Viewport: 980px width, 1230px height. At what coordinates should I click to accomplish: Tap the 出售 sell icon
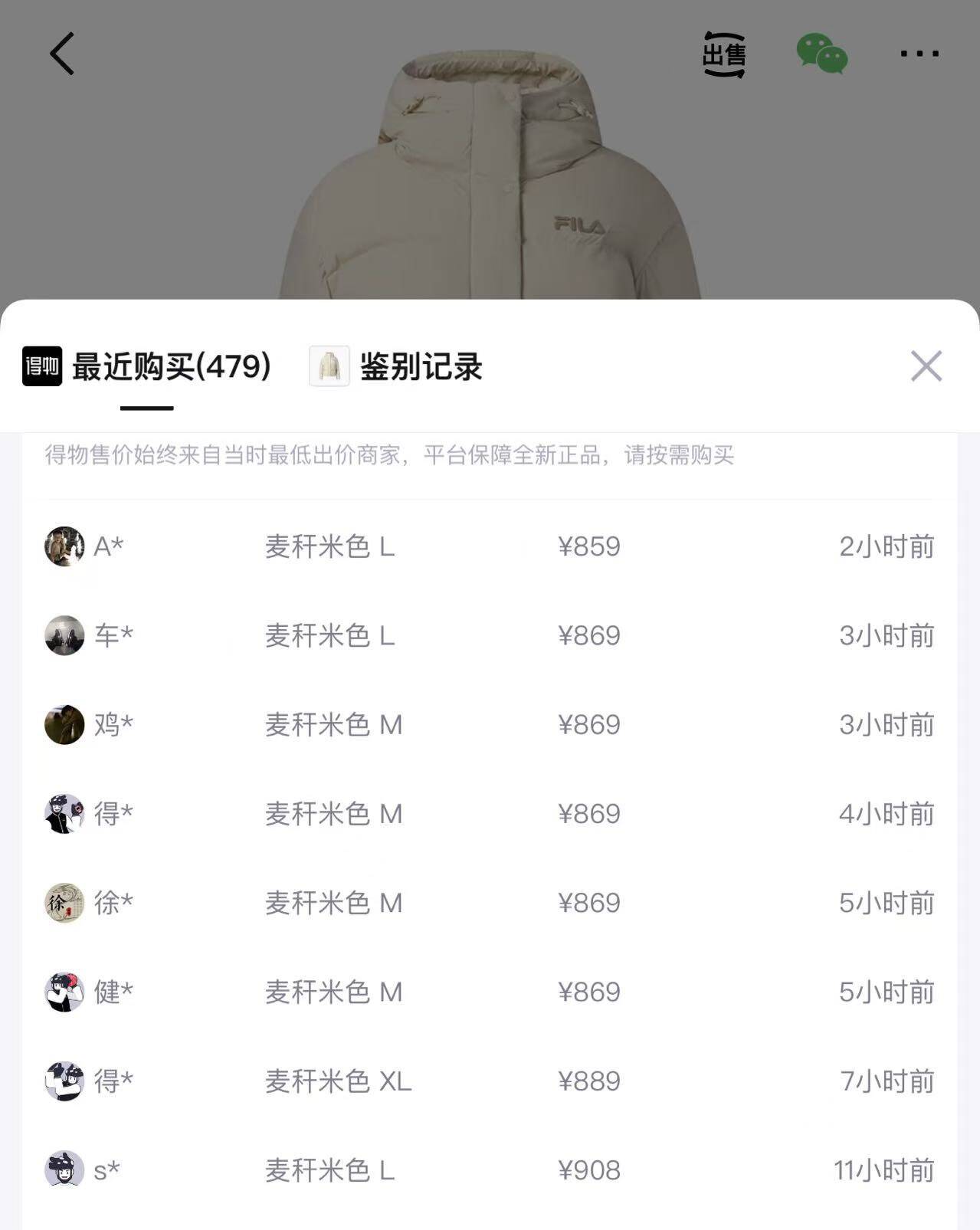(x=724, y=54)
